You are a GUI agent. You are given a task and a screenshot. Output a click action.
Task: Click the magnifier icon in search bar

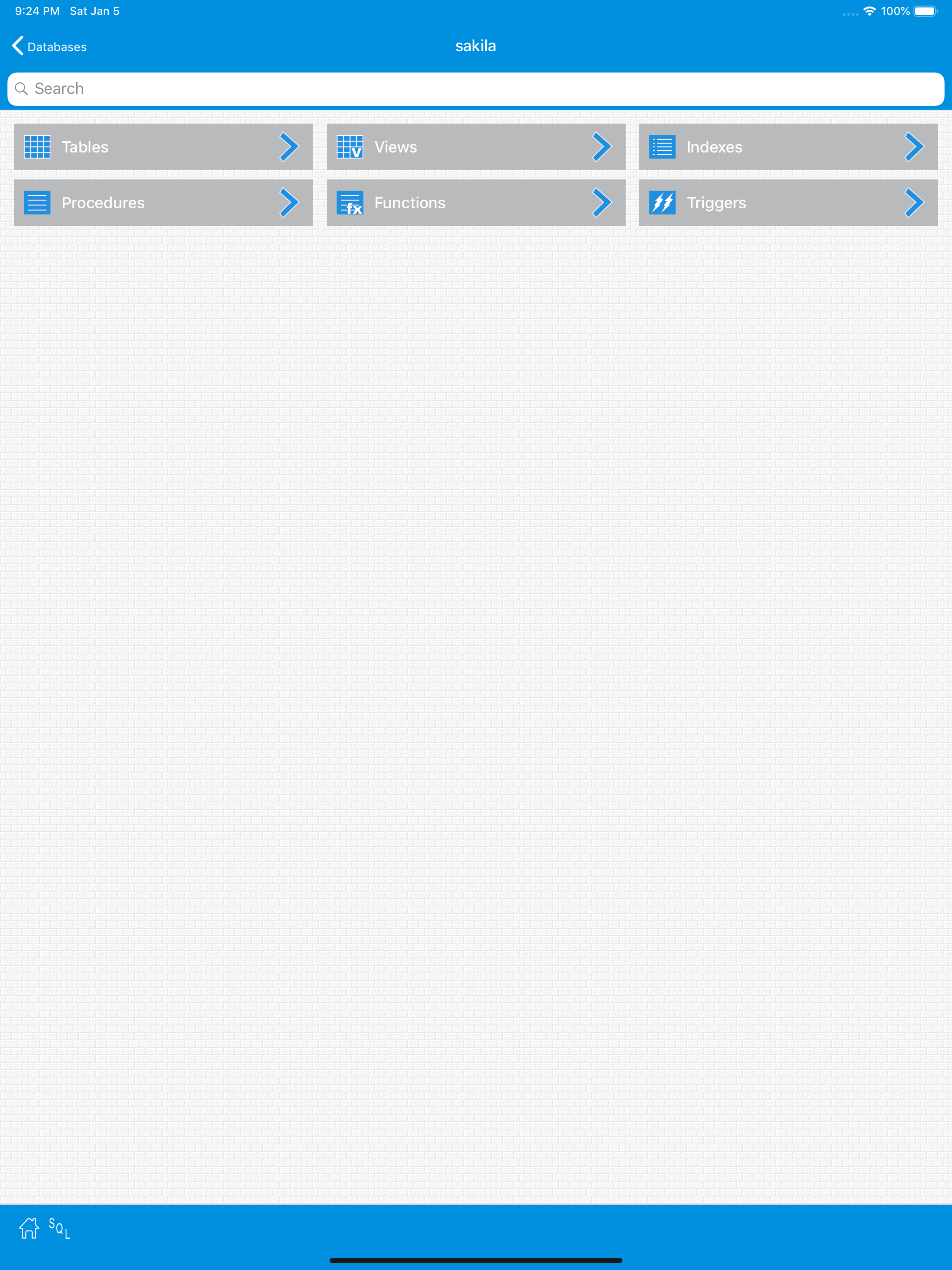(x=22, y=89)
